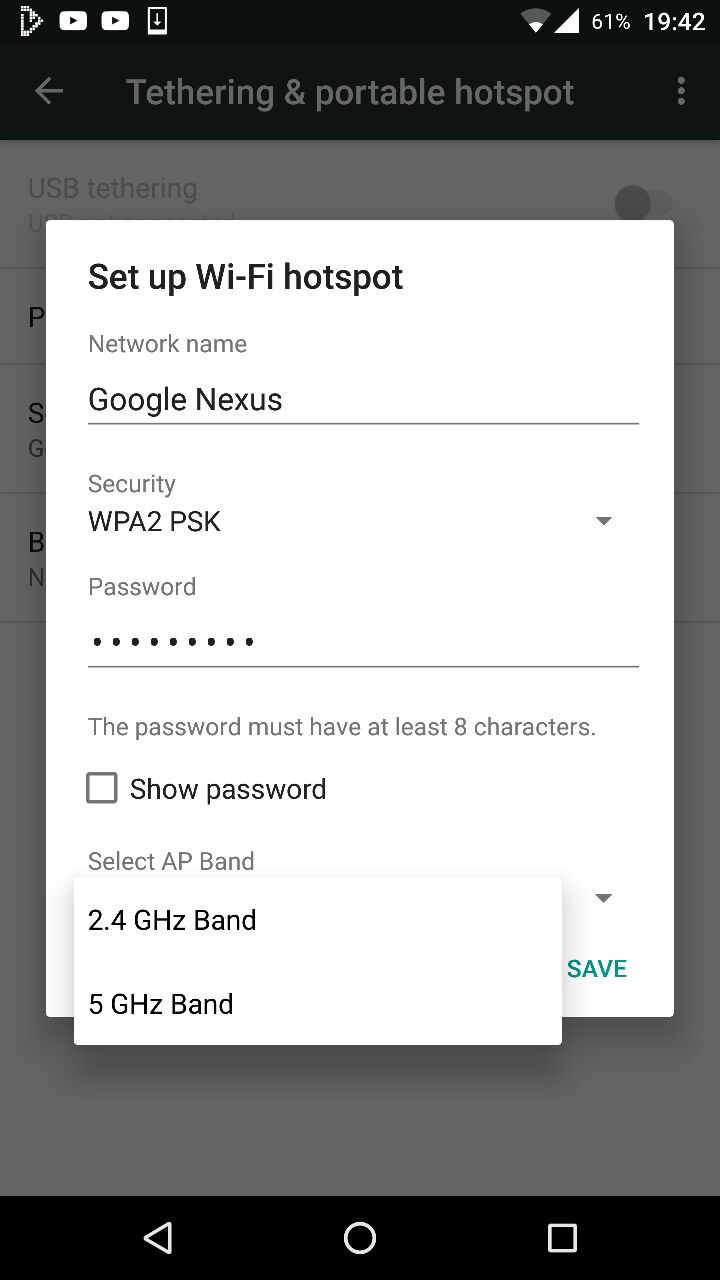Go to the Android home screen
This screenshot has height=1280, width=720.
click(x=360, y=1238)
